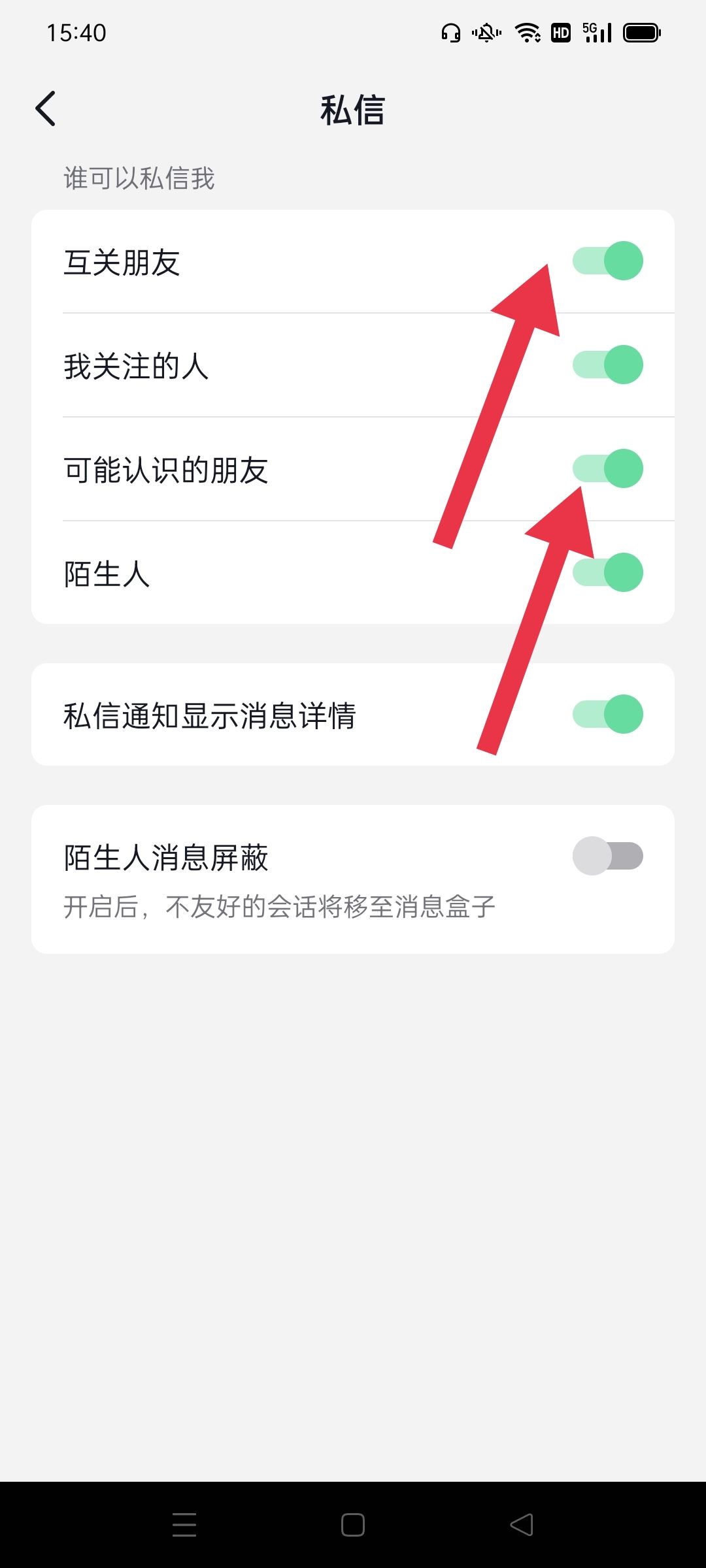The height and width of the screenshot is (1568, 706).
Task: Tap the vibrate mode icon
Action: point(485,31)
